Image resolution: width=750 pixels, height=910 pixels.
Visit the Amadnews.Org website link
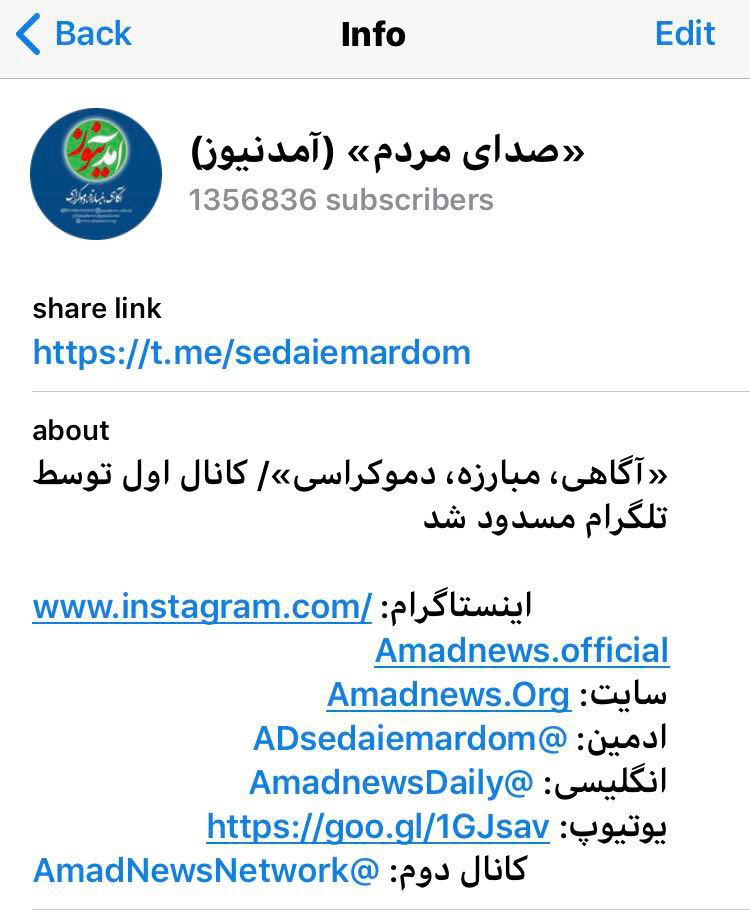[448, 694]
